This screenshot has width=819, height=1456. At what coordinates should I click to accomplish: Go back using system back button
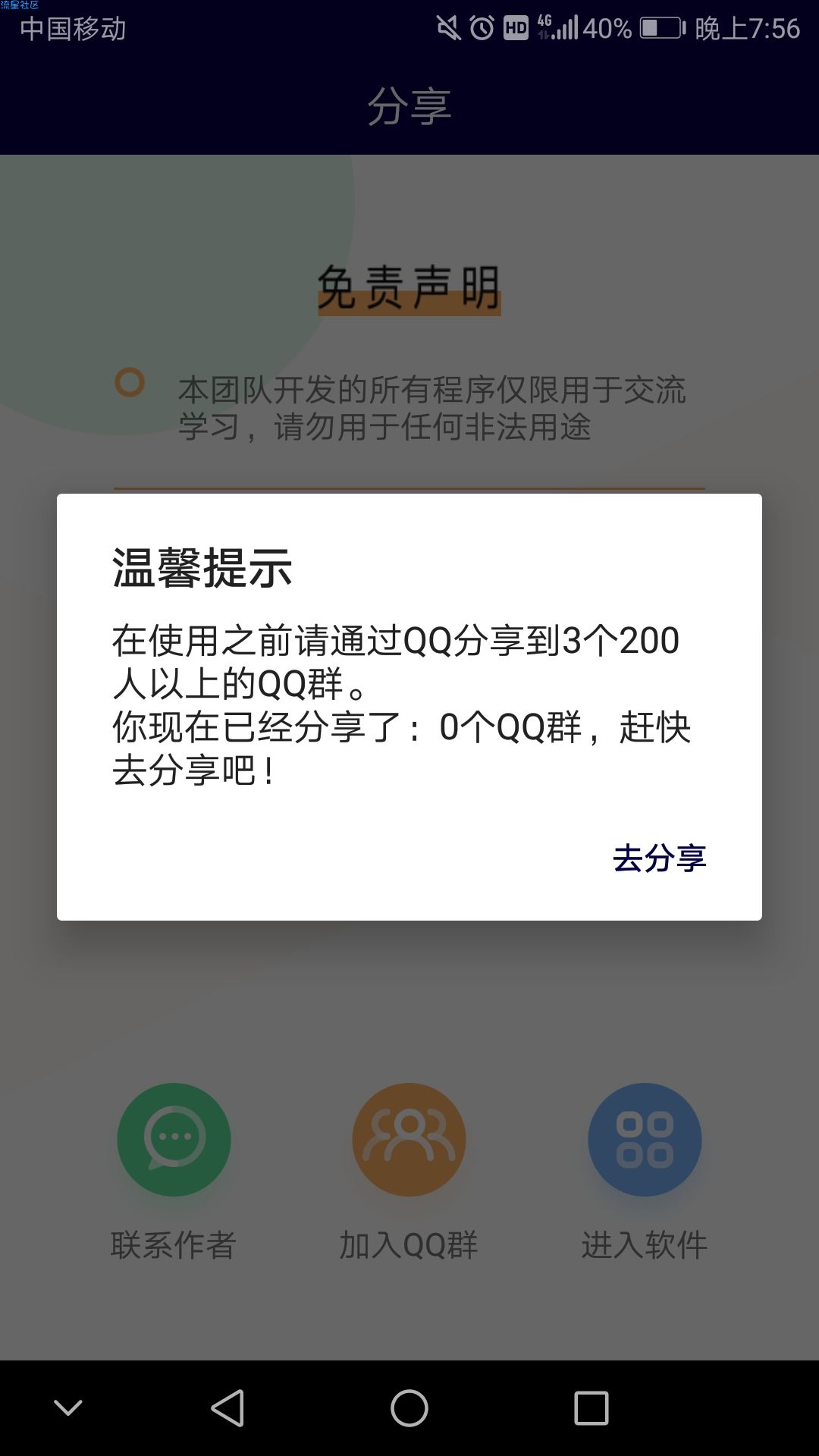click(x=227, y=1408)
